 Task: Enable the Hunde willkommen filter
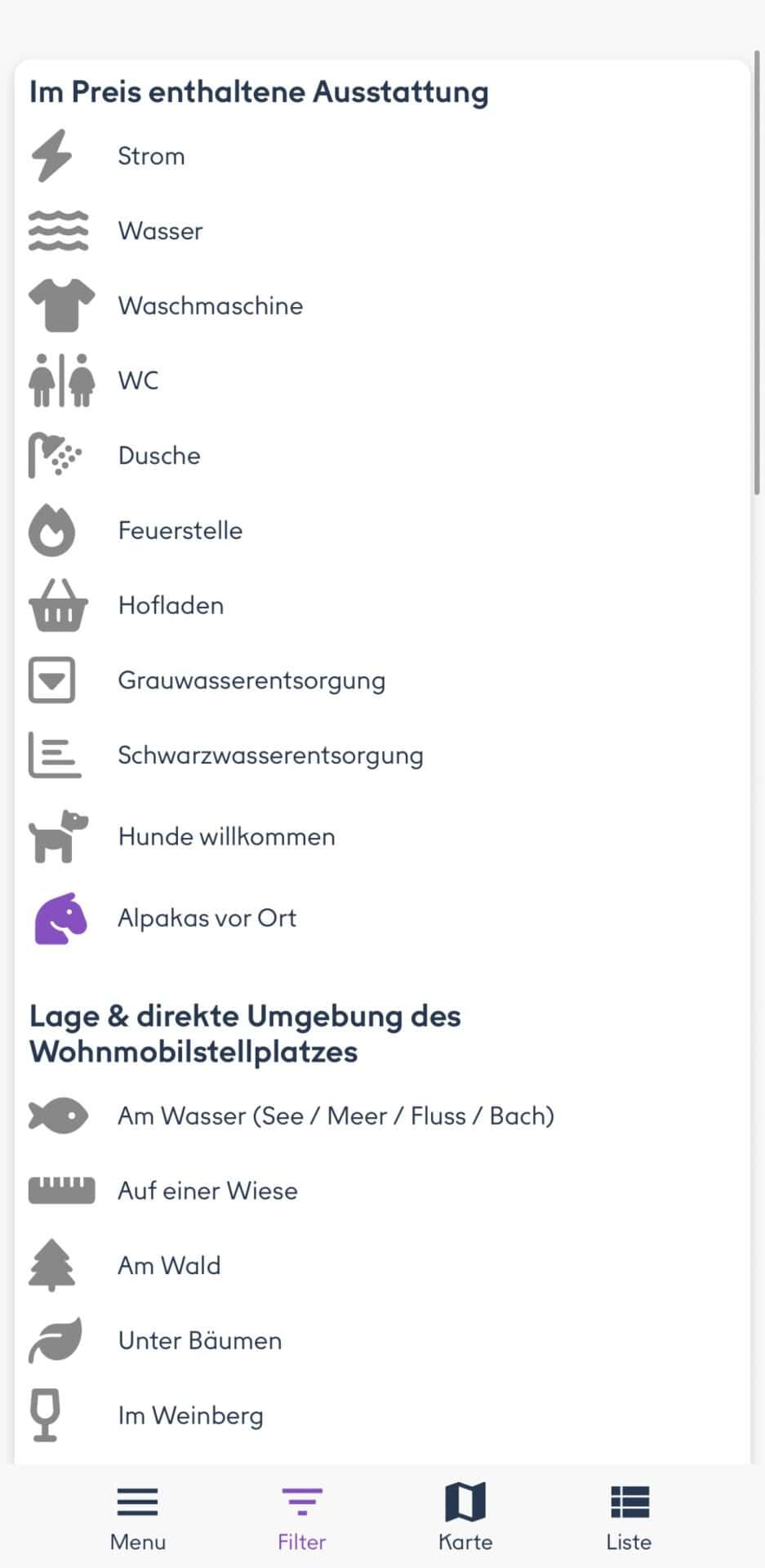(226, 837)
